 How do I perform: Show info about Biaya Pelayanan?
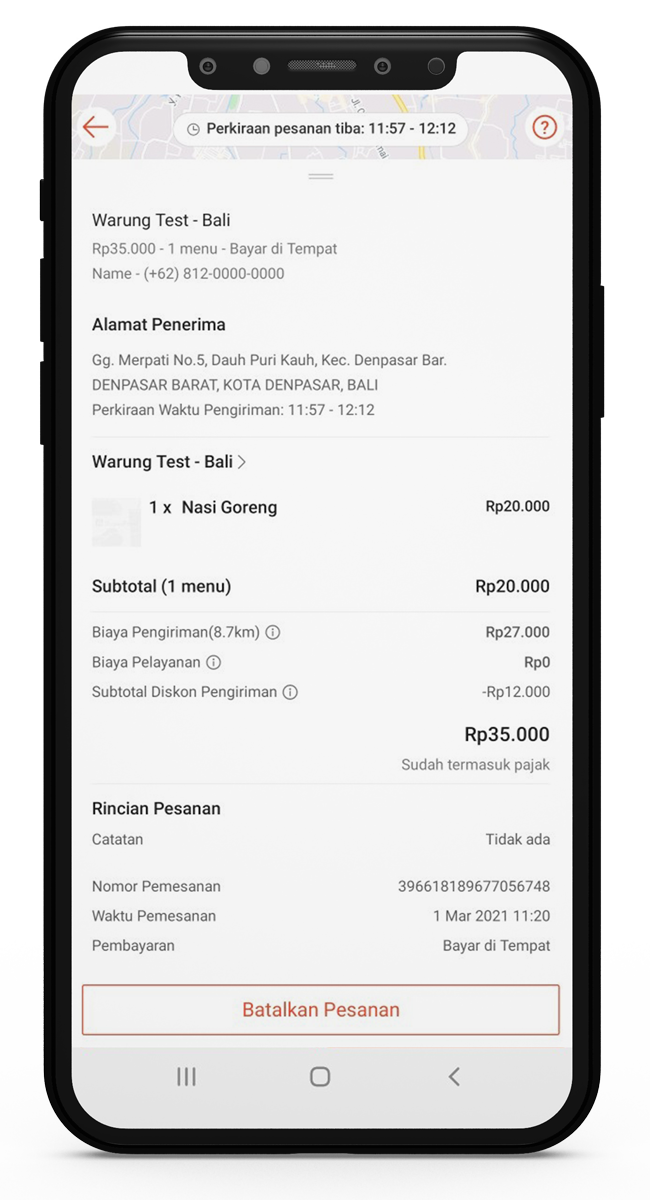[213, 662]
